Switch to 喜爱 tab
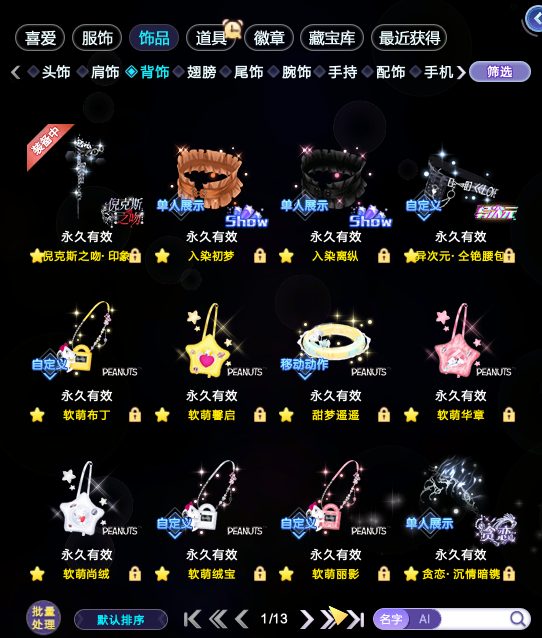This screenshot has width=542, height=638. point(40,38)
